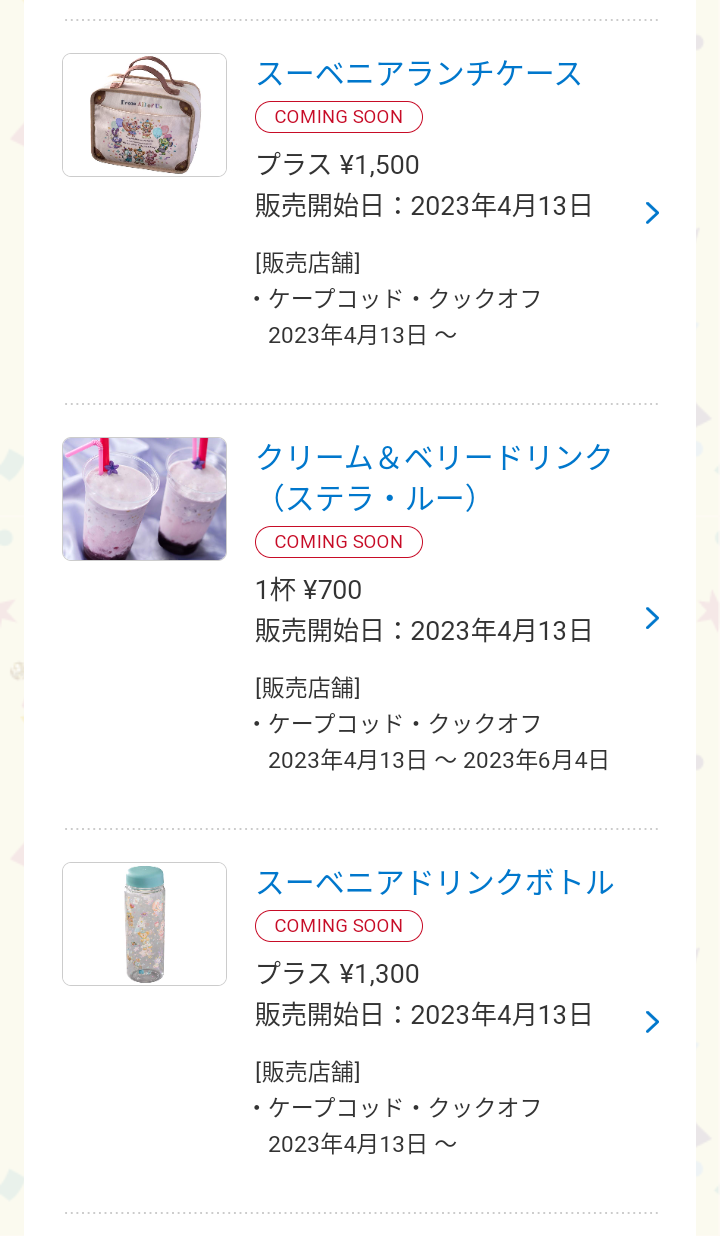Tap the chevron beside the ¥700 drink
This screenshot has width=720, height=1236.
coord(652,618)
